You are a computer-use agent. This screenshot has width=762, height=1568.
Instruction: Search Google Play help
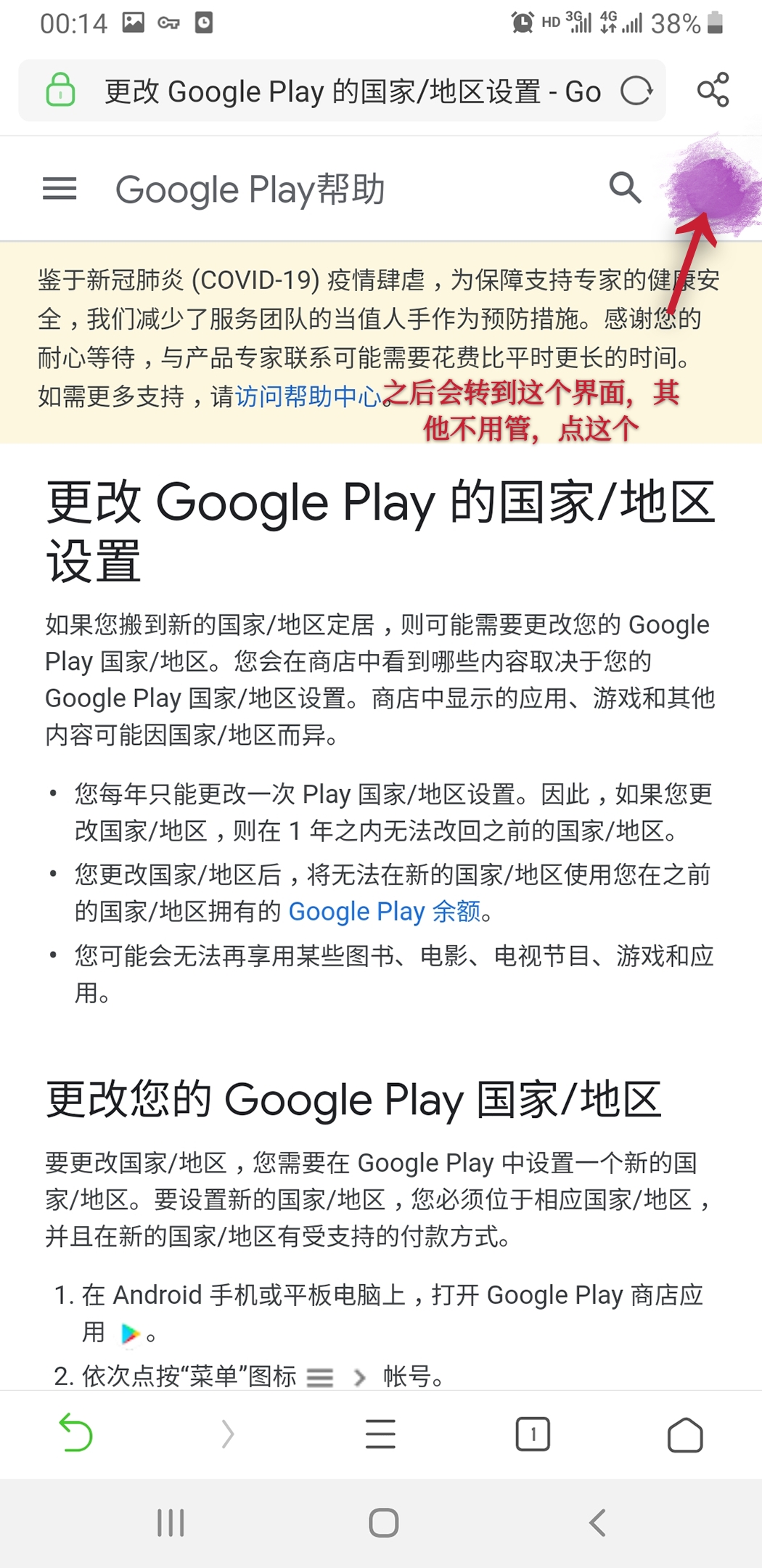(625, 188)
